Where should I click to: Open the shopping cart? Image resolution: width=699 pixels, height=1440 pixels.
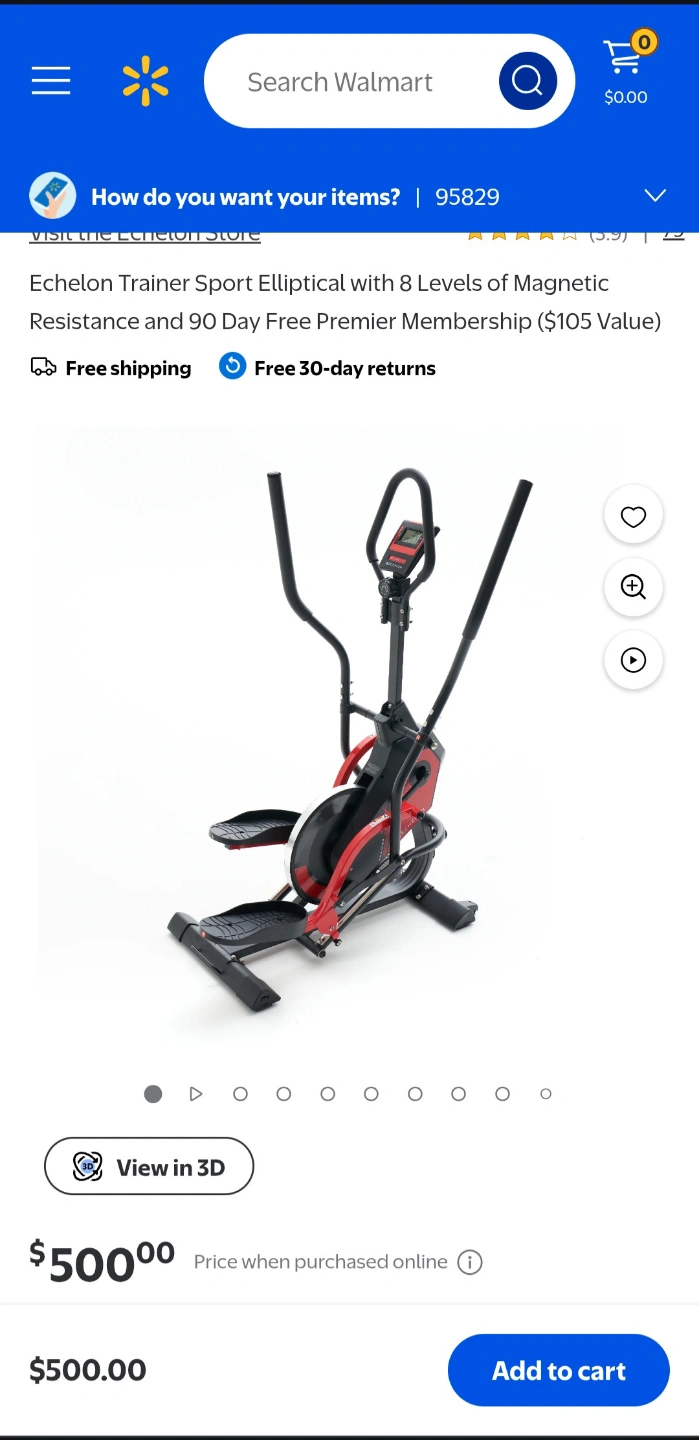(x=627, y=70)
